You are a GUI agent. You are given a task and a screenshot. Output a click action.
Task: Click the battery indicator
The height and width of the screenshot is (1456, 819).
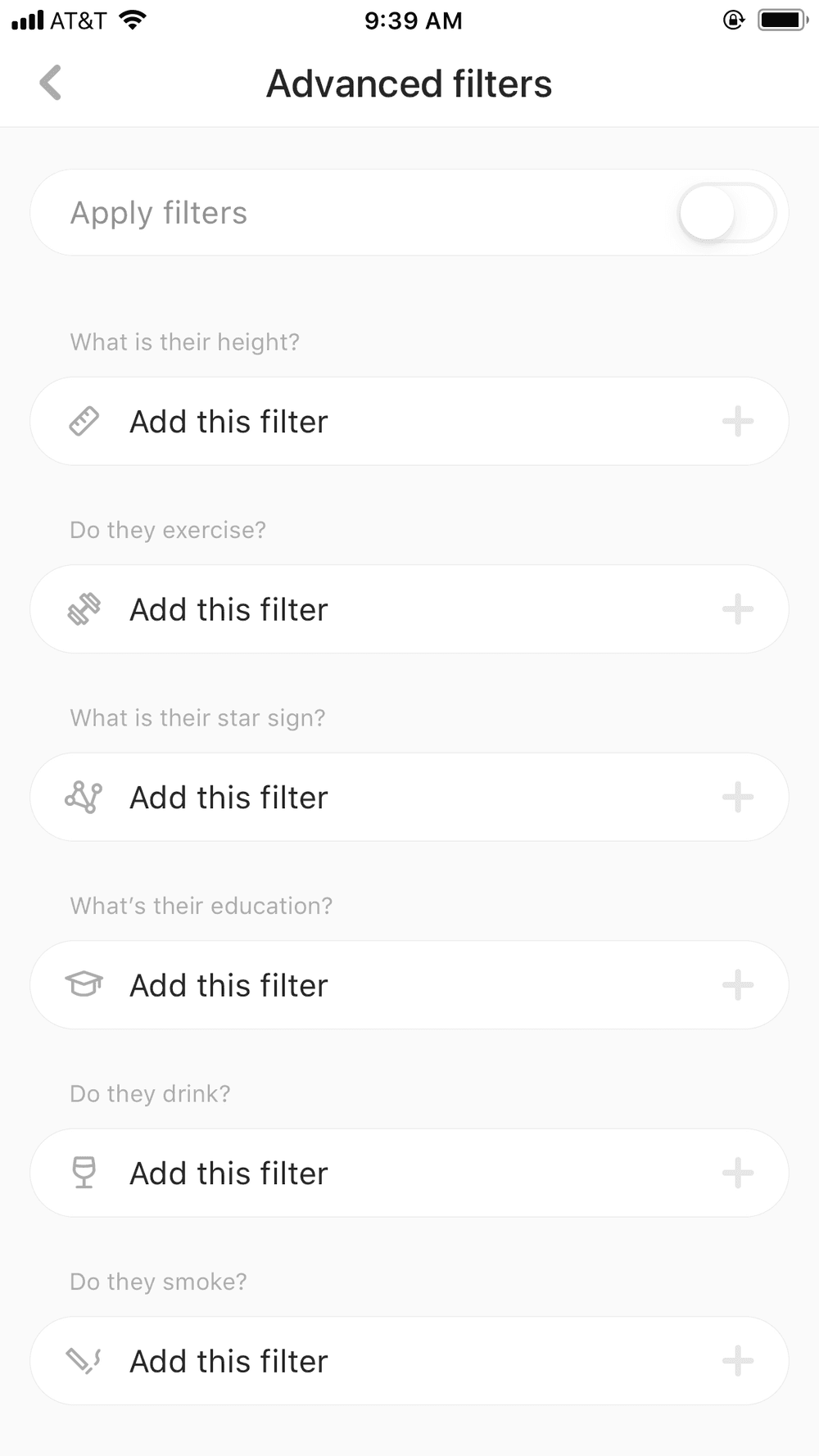(x=780, y=18)
